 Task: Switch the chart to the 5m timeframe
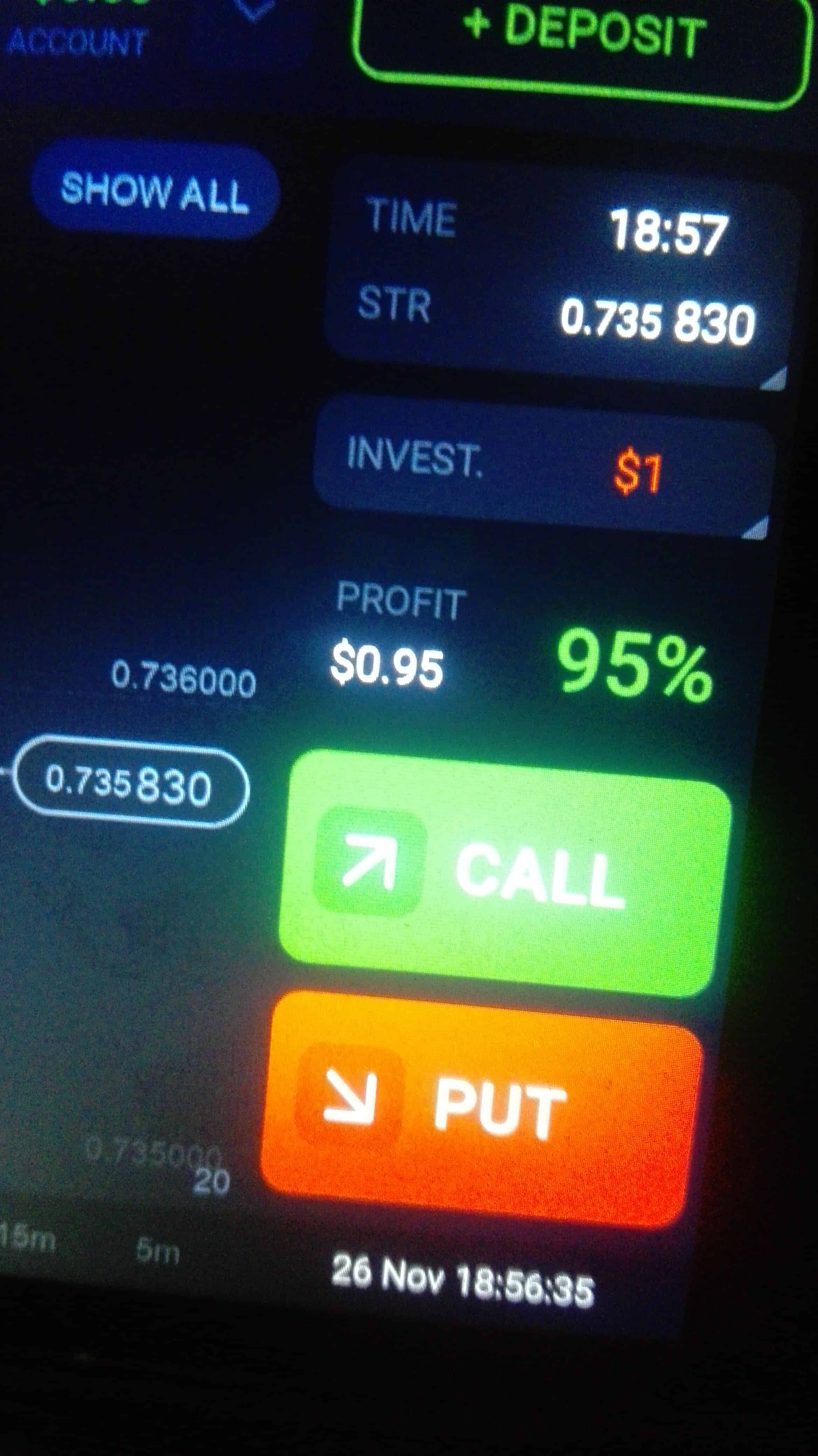point(158,1250)
